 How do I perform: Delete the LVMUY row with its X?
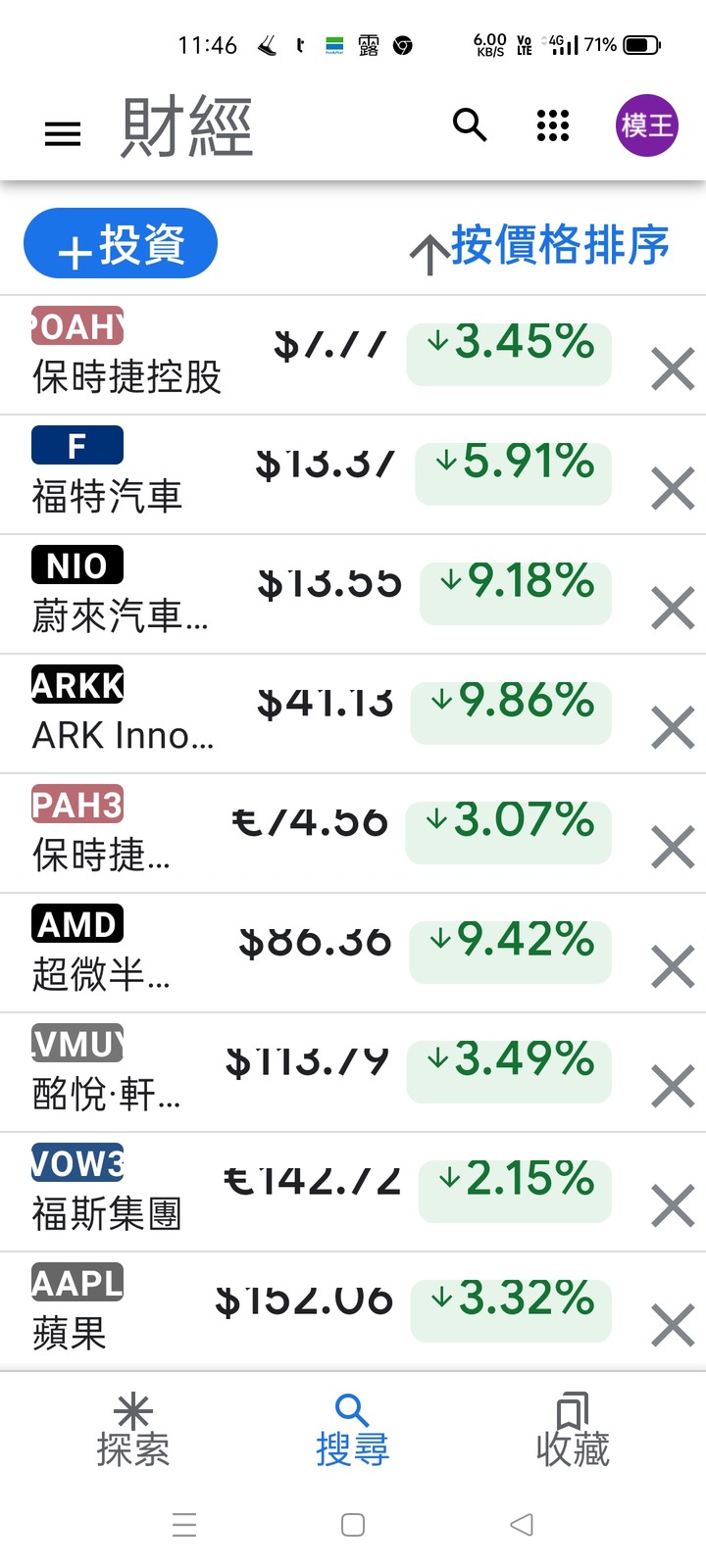[673, 1087]
